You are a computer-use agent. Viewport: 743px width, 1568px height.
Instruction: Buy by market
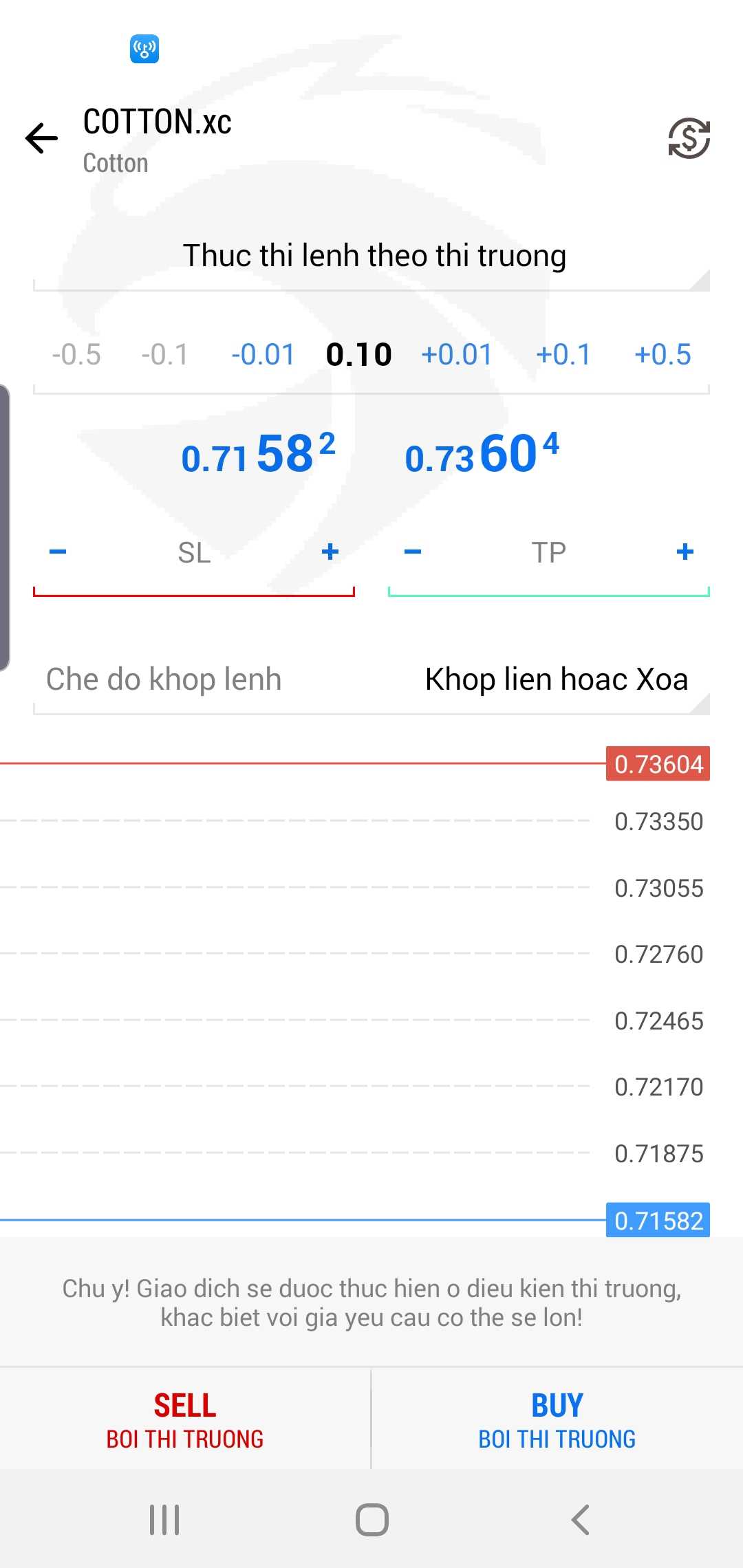click(557, 1419)
